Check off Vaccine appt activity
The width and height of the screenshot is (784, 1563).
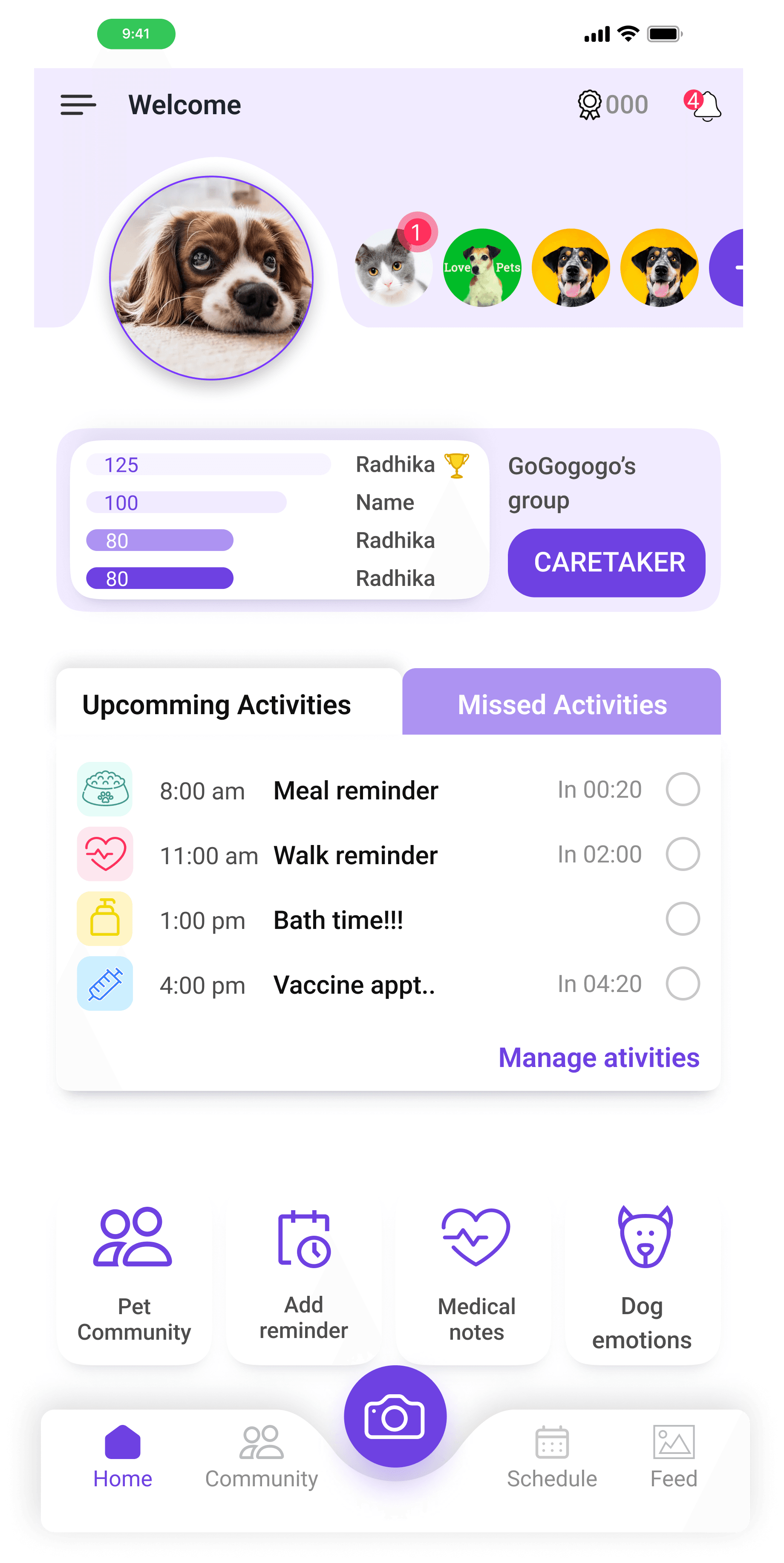pos(682,983)
